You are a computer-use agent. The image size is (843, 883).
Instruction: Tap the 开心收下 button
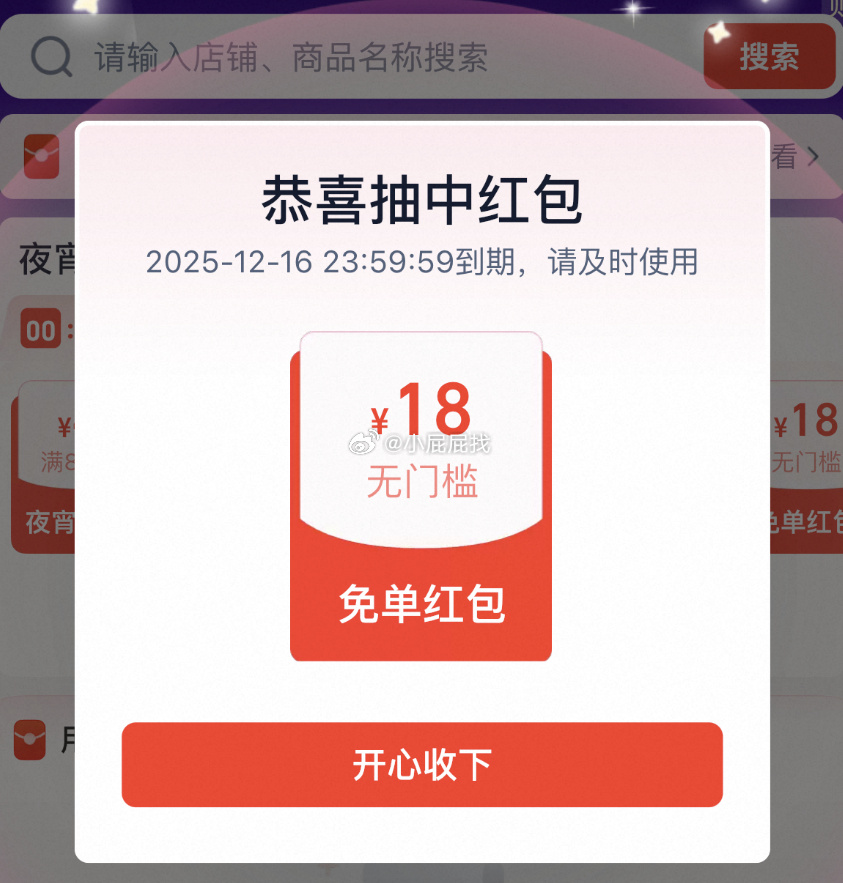tap(421, 765)
